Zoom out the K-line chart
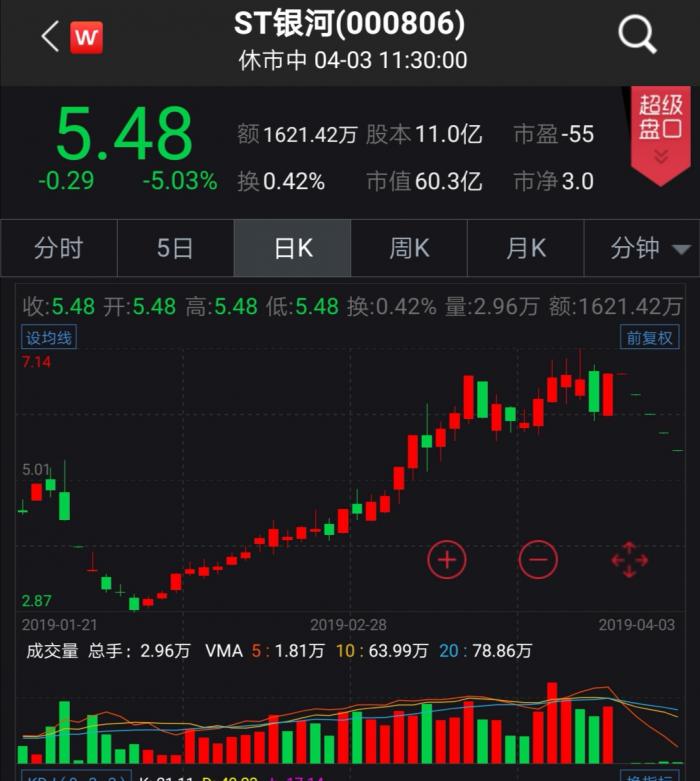The image size is (700, 781). (538, 560)
